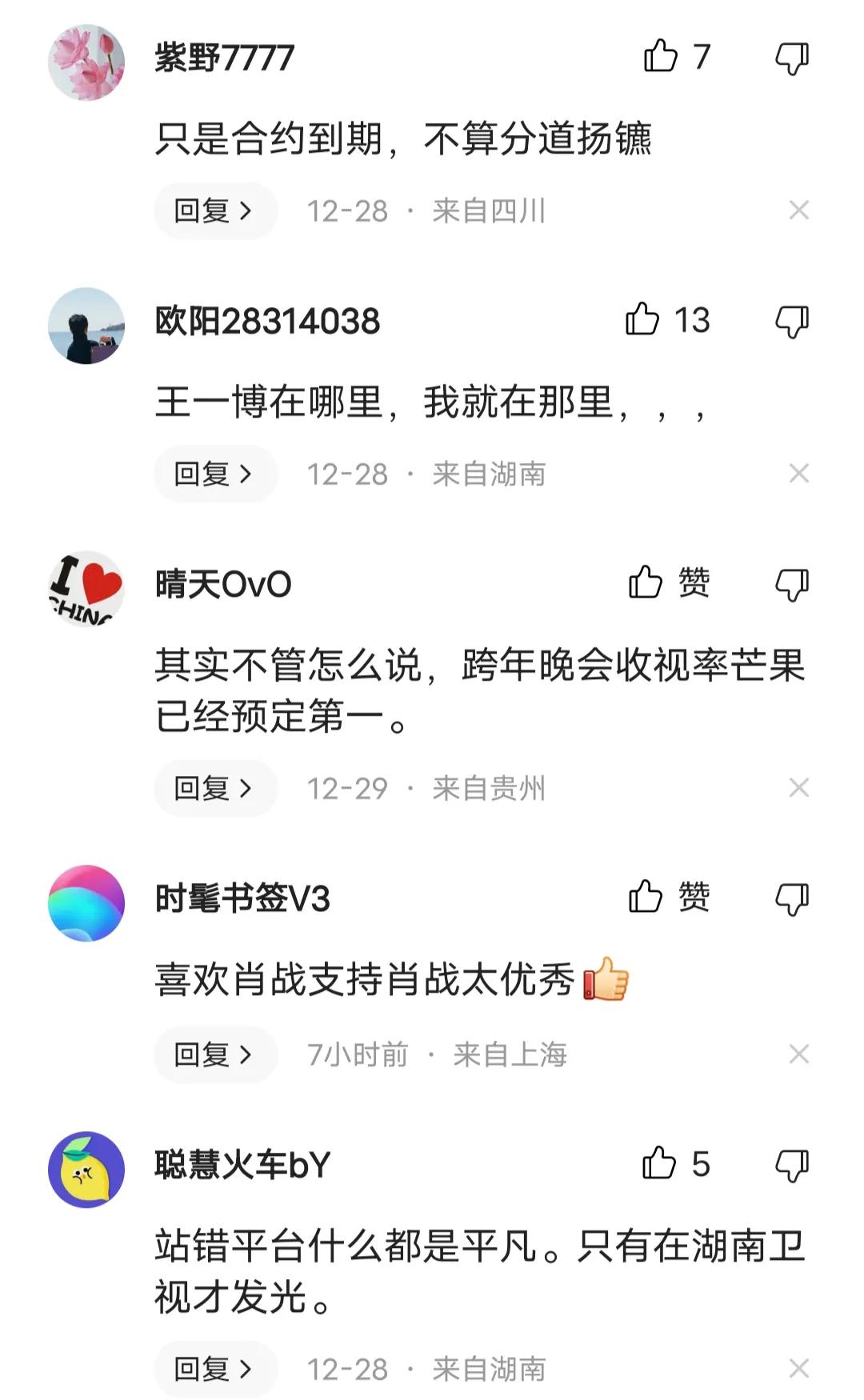Image resolution: width=864 pixels, height=1400 pixels.
Task: Open 聪慧火车bY's profile avatar
Action: (x=86, y=1170)
